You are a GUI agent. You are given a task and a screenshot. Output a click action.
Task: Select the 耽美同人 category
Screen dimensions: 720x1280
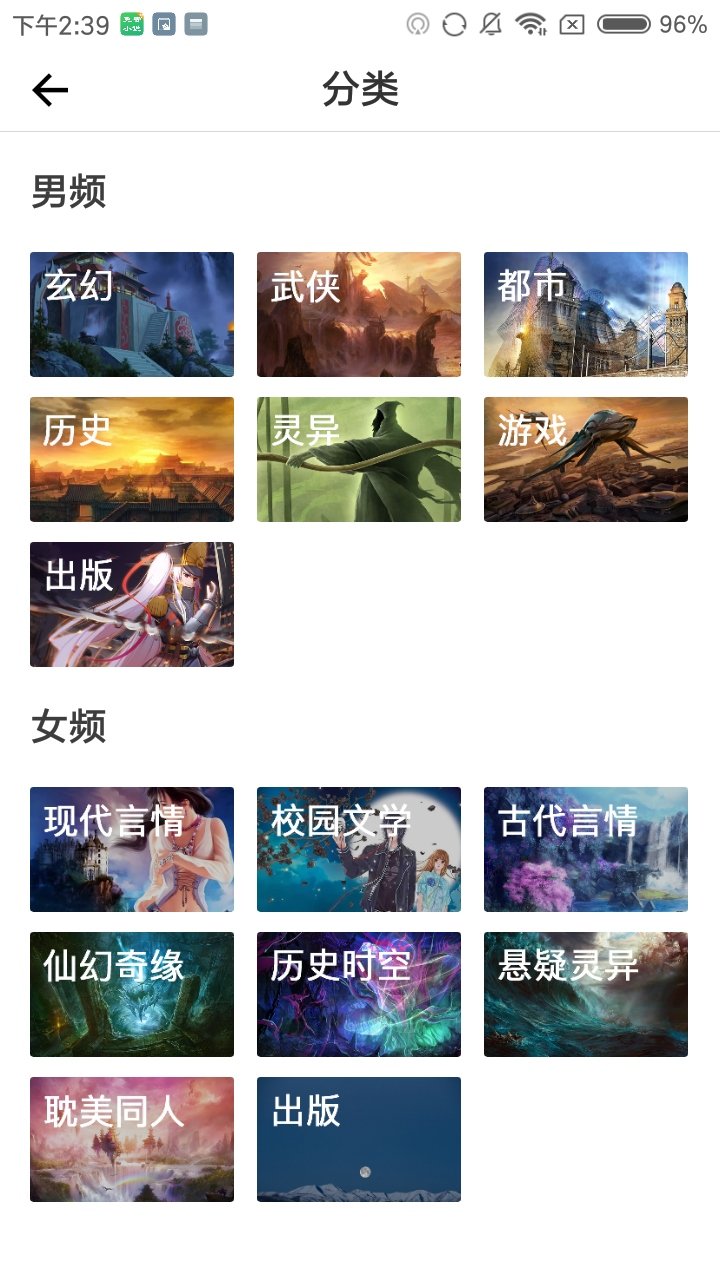(x=132, y=1139)
